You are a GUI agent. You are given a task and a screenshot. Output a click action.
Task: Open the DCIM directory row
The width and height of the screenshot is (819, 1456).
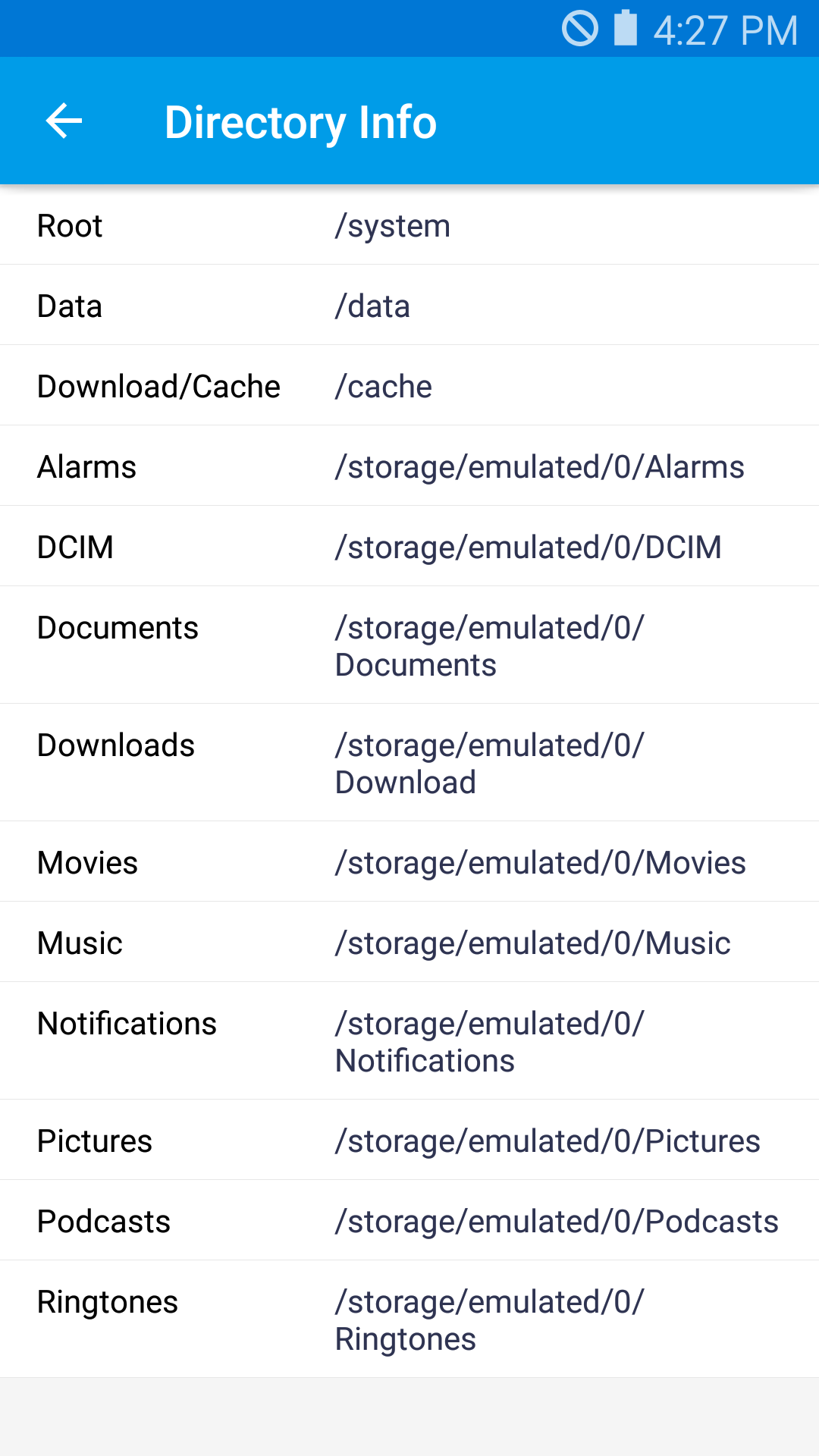coord(409,546)
